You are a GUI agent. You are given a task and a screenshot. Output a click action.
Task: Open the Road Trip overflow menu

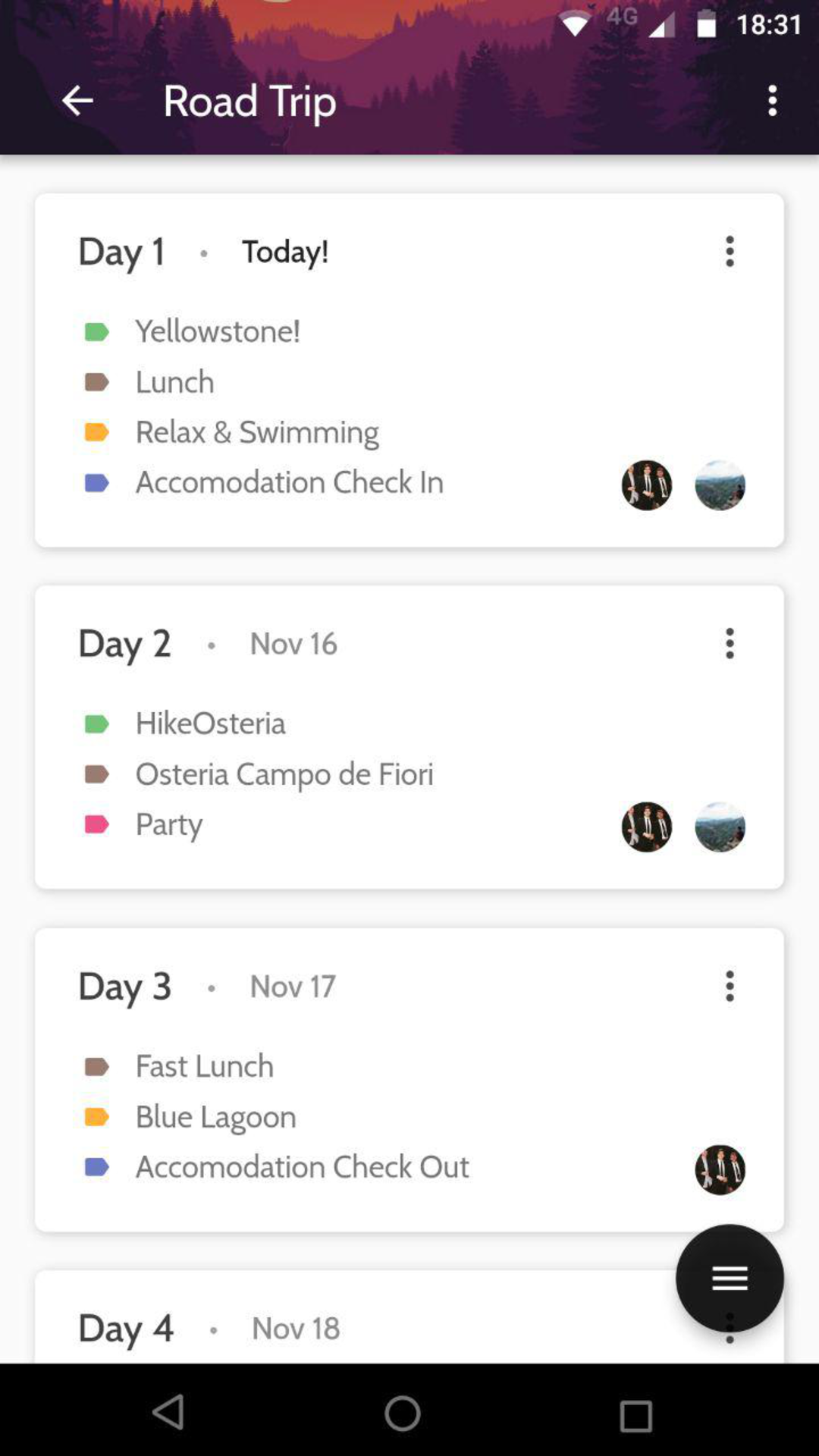[x=772, y=100]
